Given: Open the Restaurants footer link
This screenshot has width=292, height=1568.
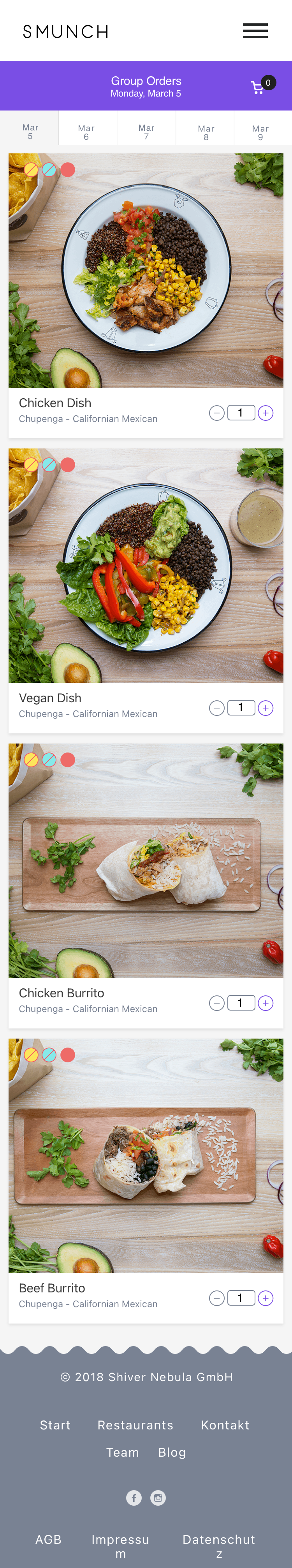Looking at the screenshot, I should point(135,1425).
